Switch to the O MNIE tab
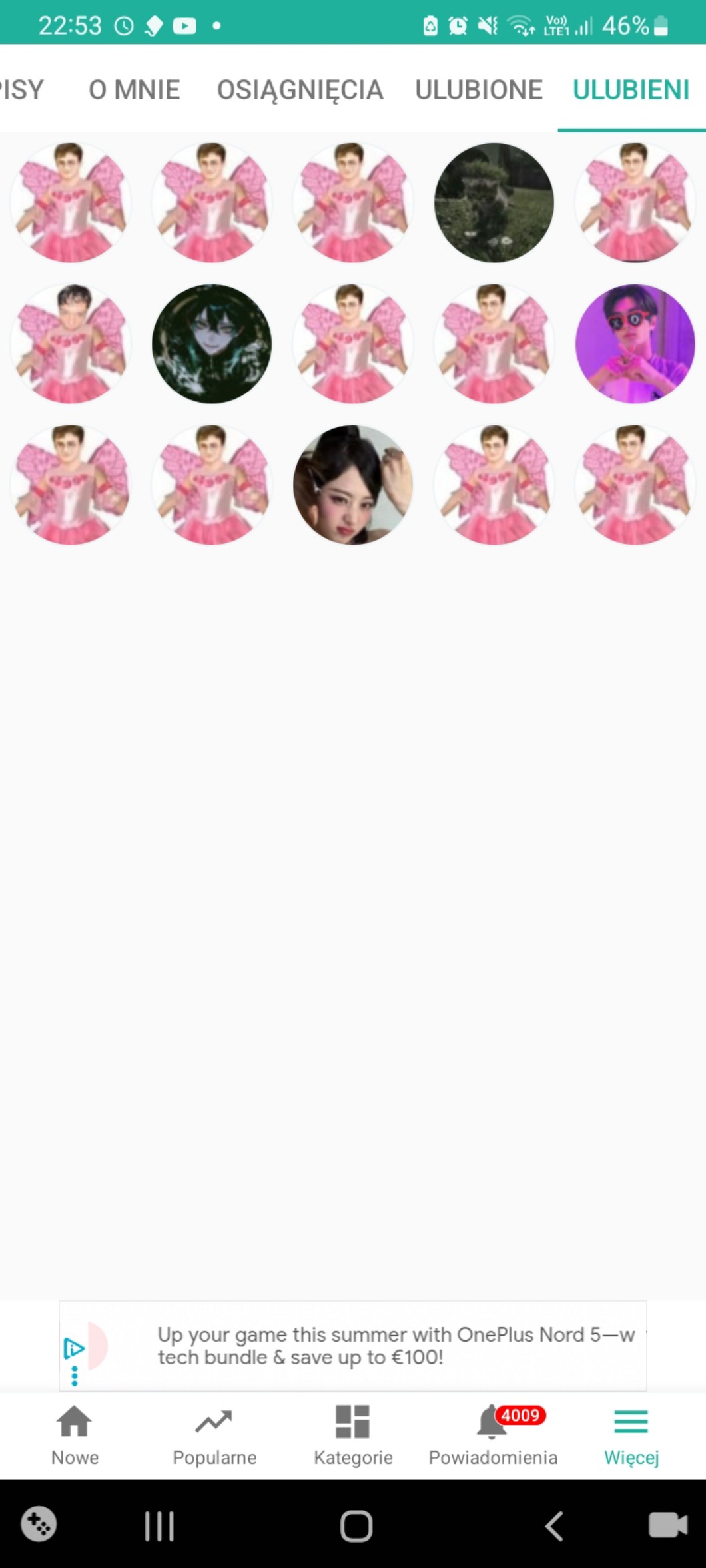Screen dimensions: 706x1568 [x=134, y=90]
